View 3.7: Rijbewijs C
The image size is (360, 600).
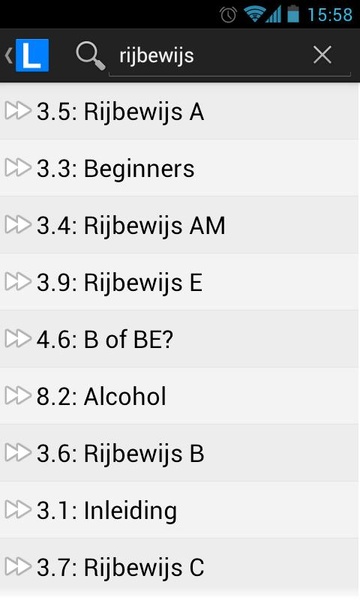coord(179,567)
